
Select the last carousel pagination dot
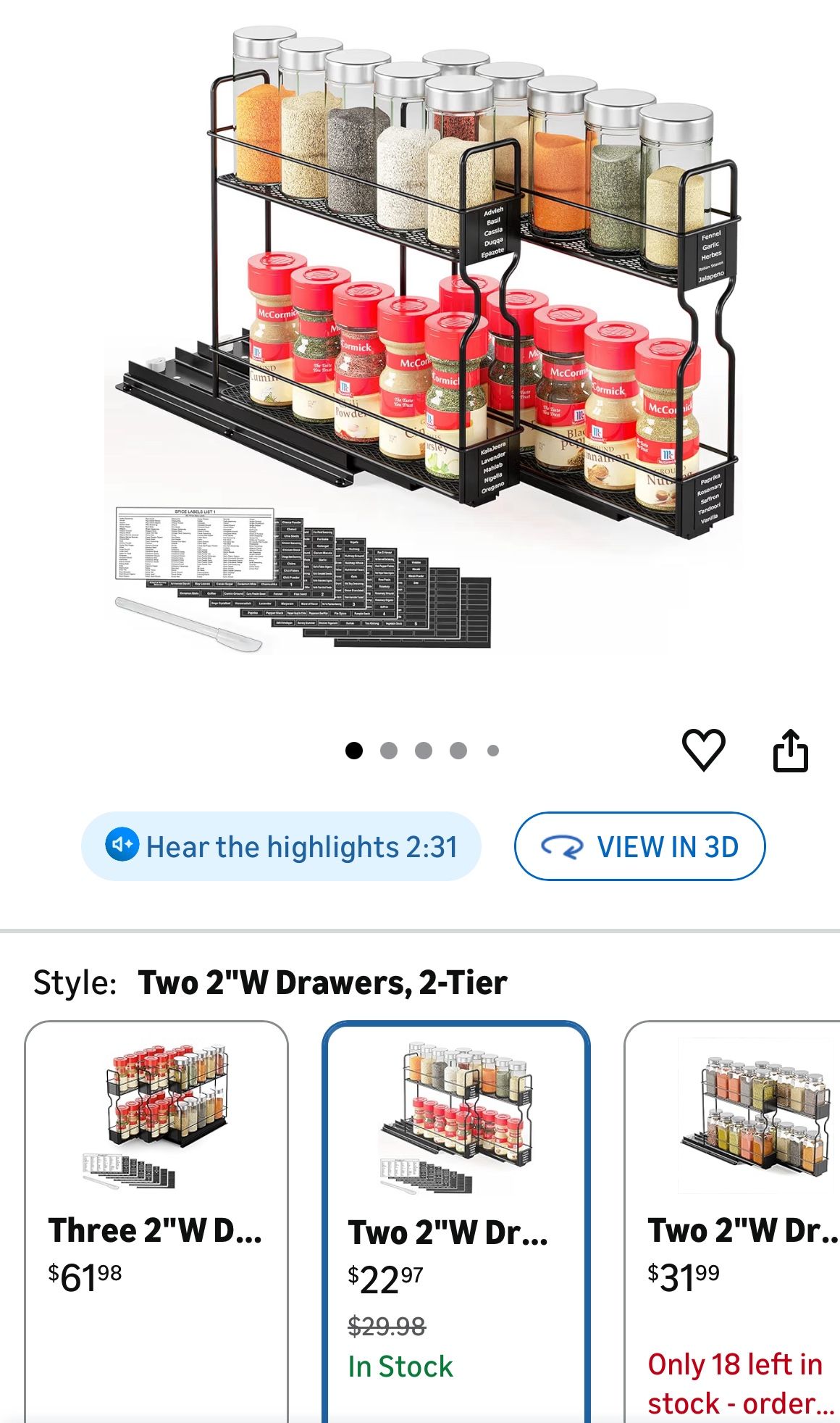pyautogui.click(x=493, y=752)
